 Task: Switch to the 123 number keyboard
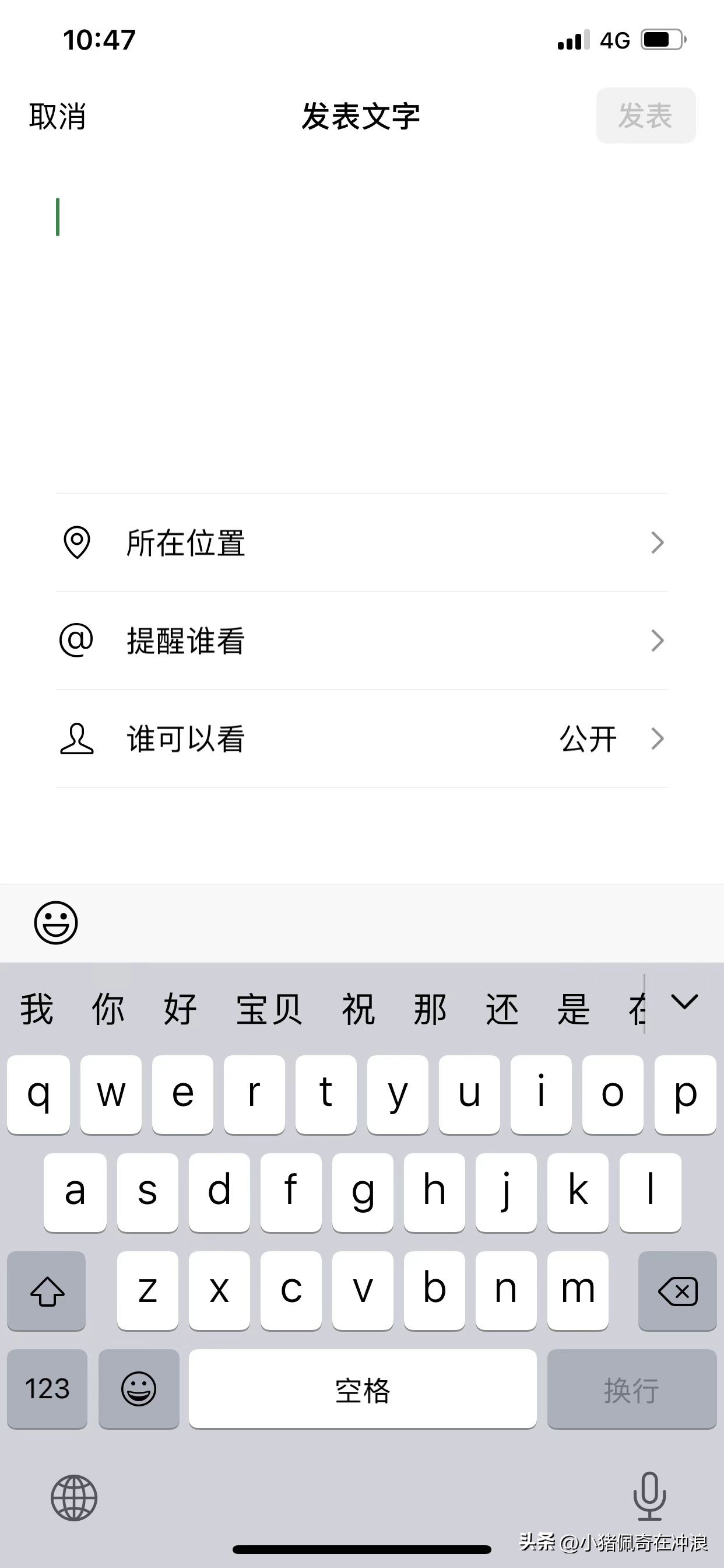tap(46, 1389)
